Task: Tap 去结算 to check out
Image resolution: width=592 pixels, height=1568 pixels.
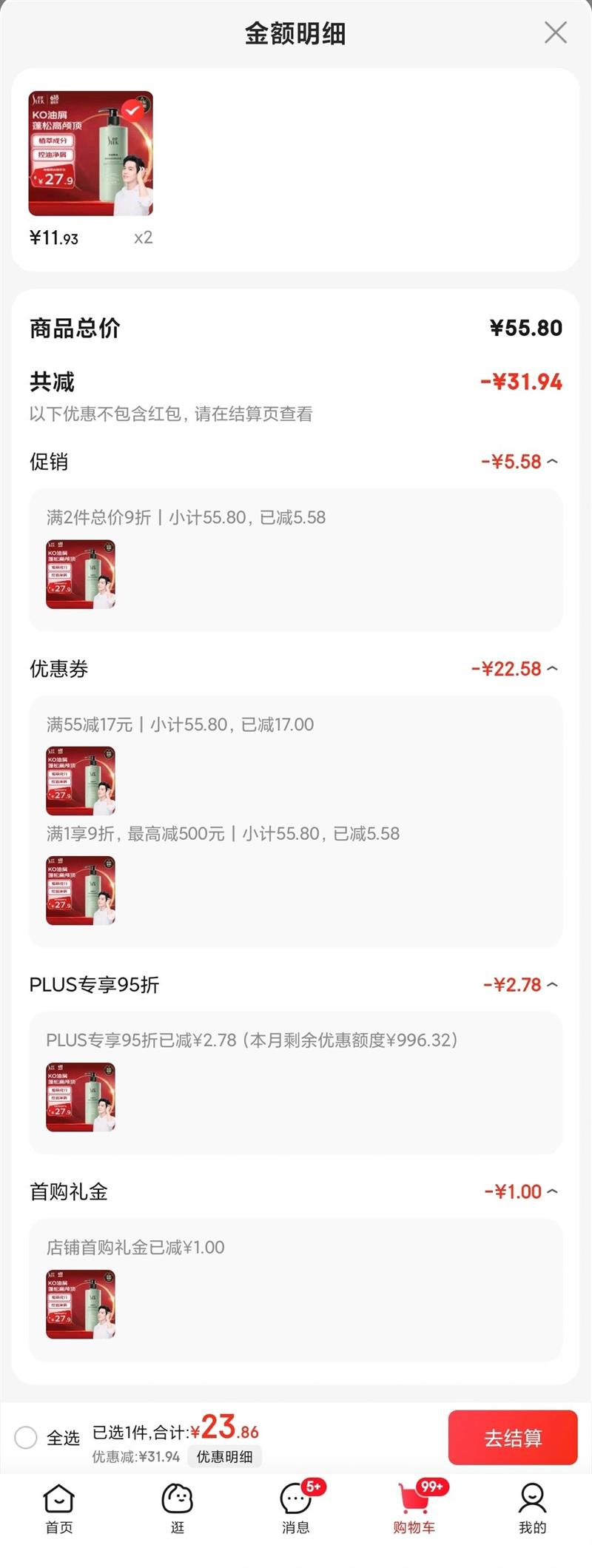Action: 513,1437
